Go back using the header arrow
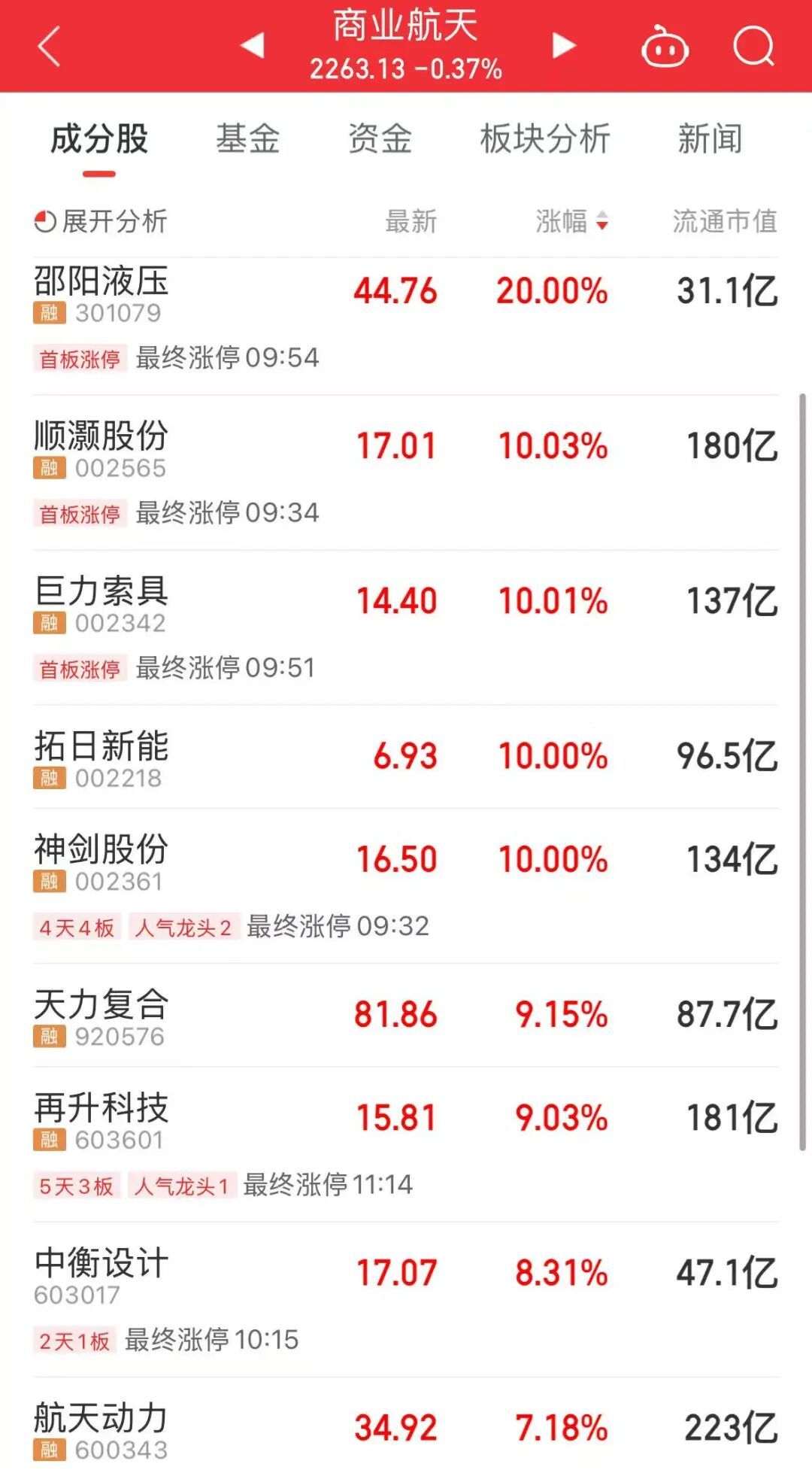 coord(49,47)
